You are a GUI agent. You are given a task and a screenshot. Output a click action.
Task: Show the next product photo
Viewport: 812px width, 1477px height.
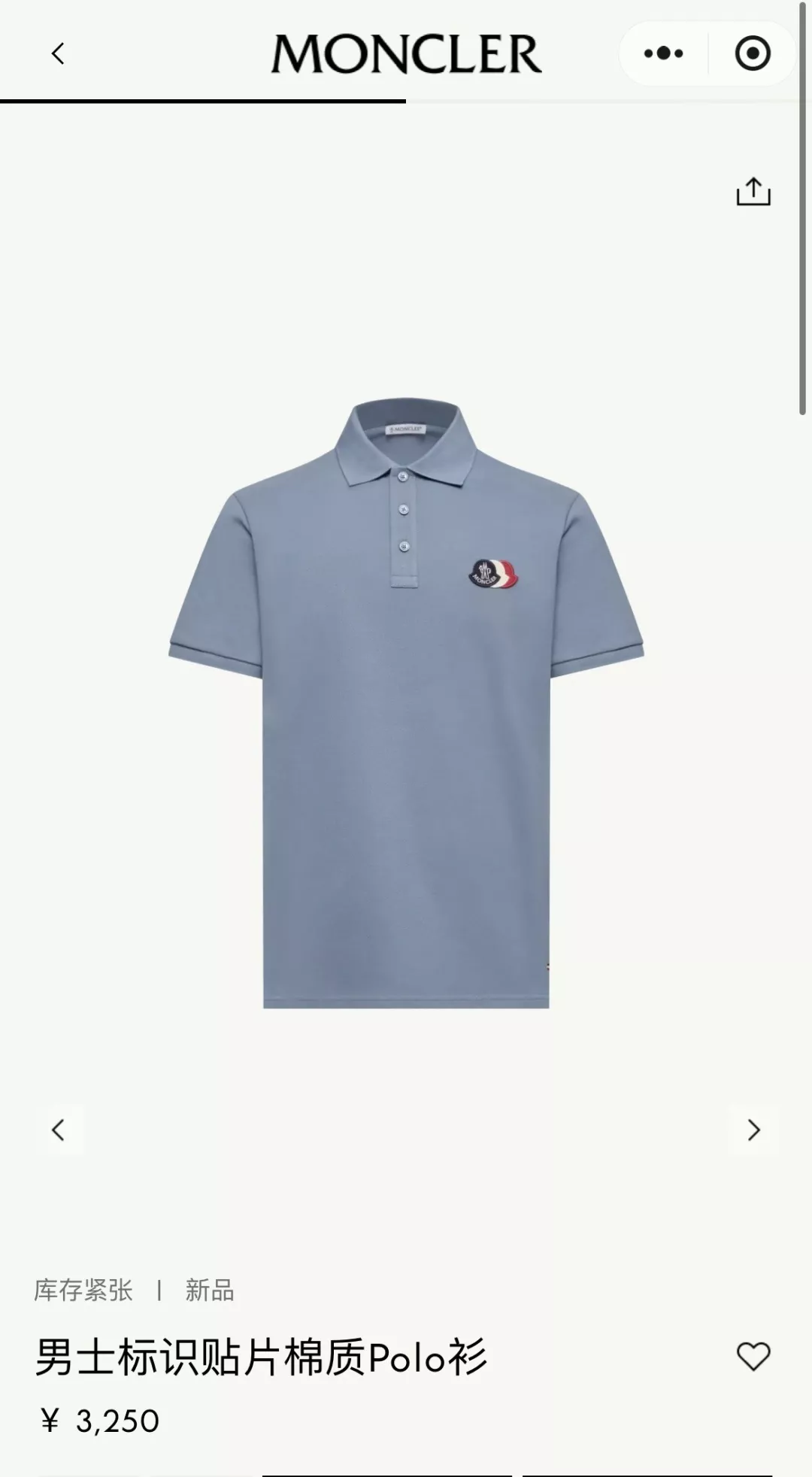[753, 1129]
